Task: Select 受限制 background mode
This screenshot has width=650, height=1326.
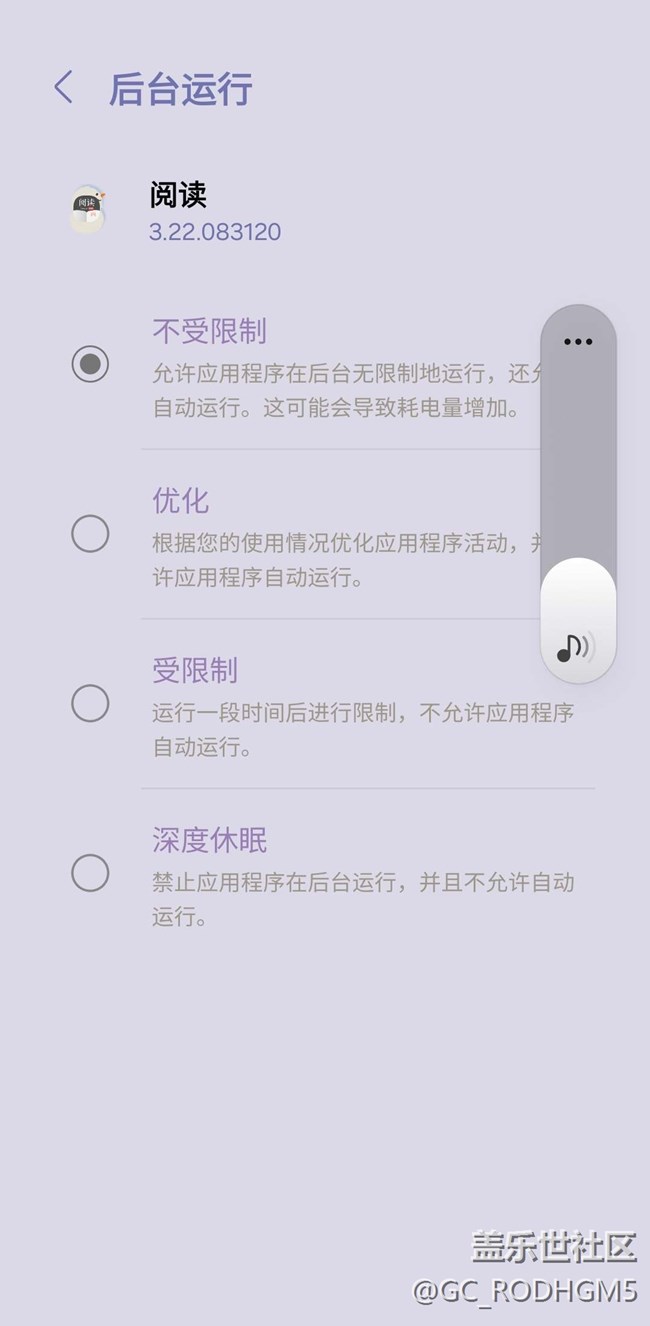Action: pos(90,704)
